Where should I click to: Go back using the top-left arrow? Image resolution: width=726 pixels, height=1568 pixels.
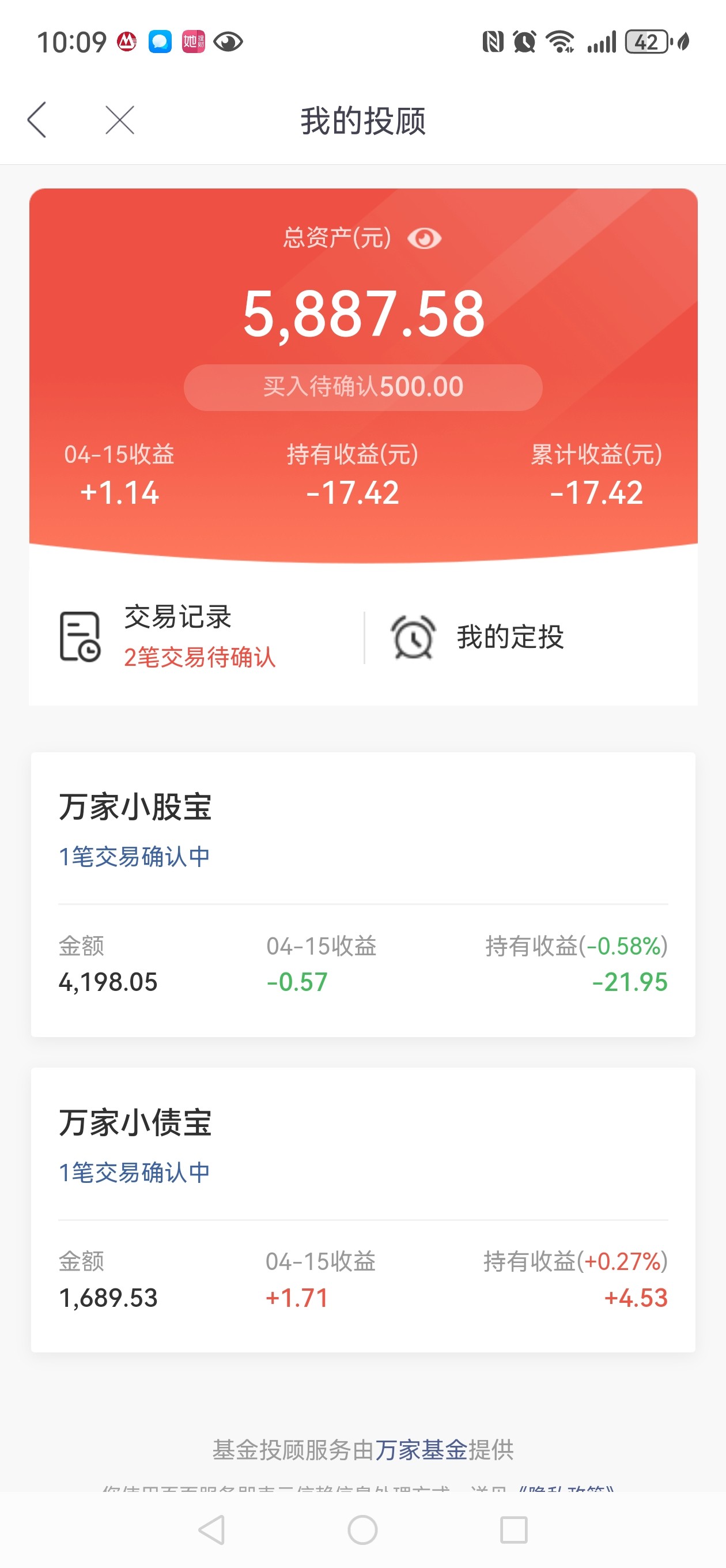click(37, 120)
